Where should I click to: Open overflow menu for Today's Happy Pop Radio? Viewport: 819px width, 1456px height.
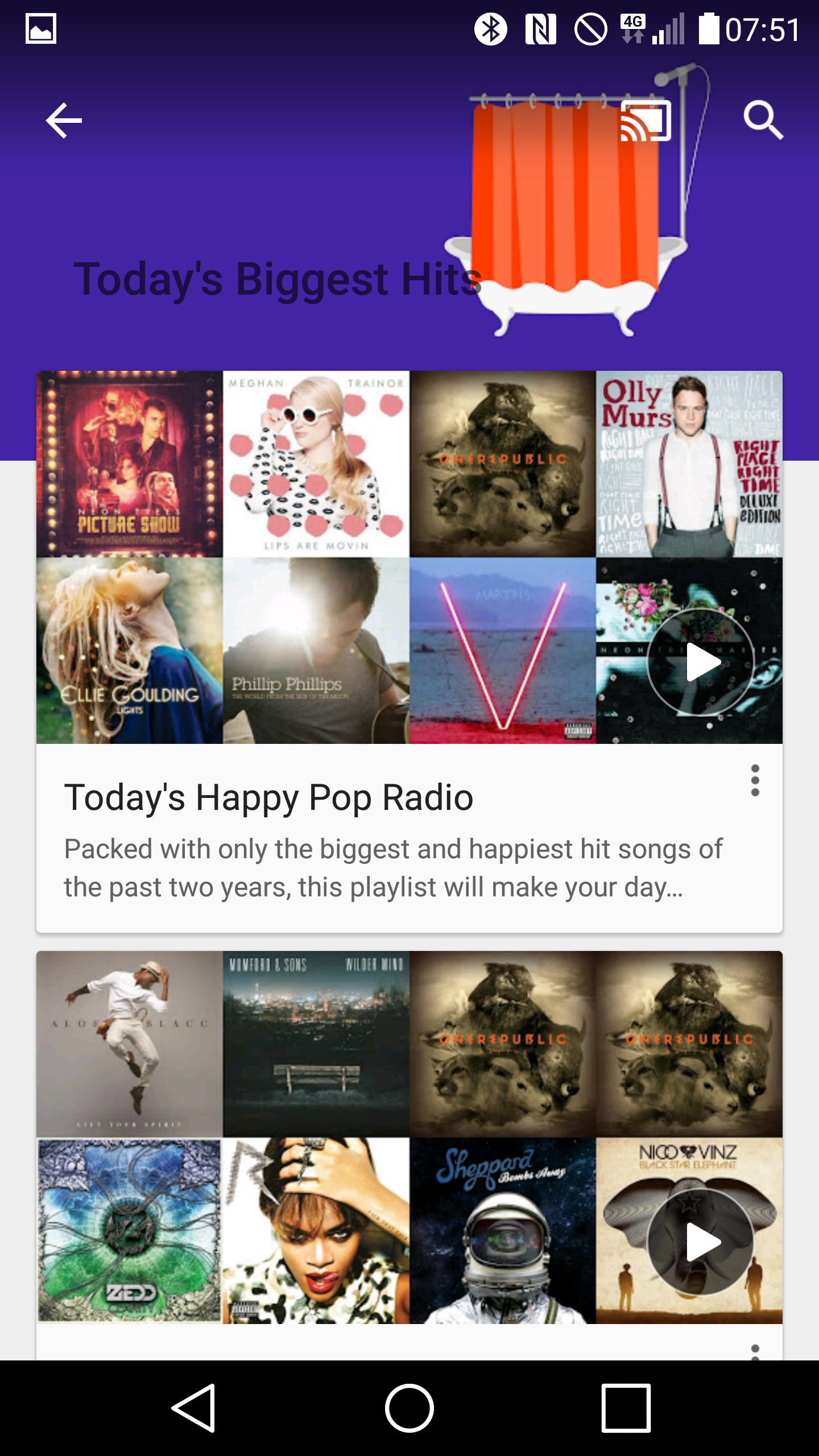755,780
